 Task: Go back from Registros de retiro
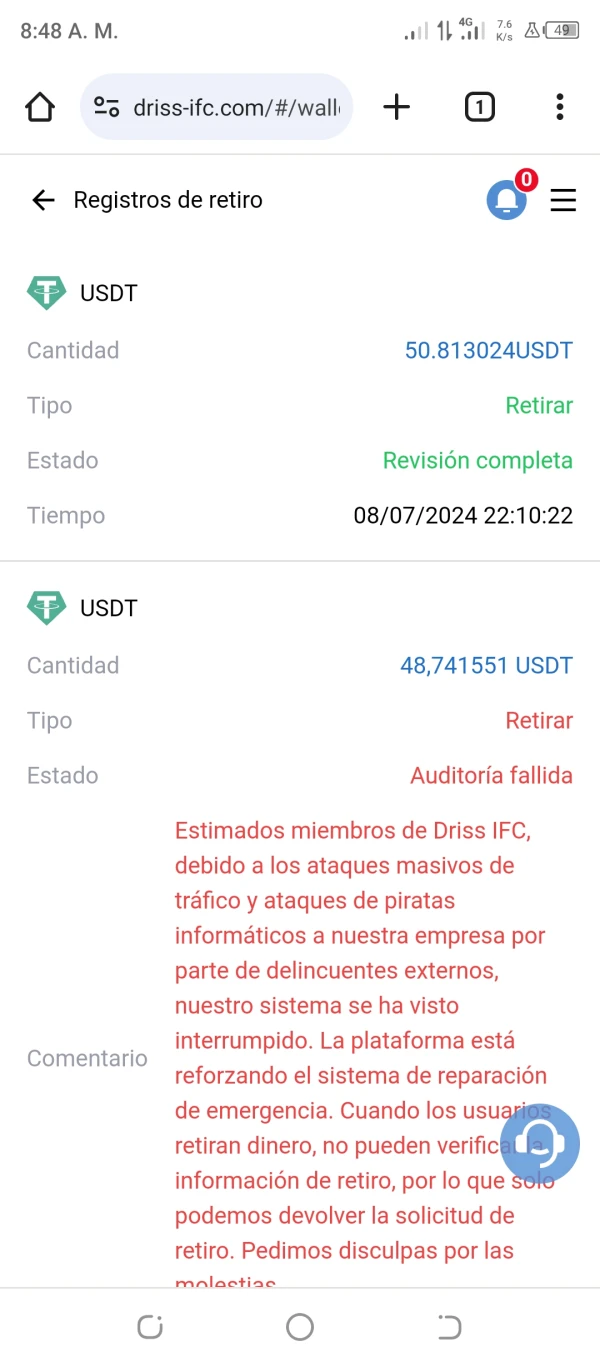43,200
